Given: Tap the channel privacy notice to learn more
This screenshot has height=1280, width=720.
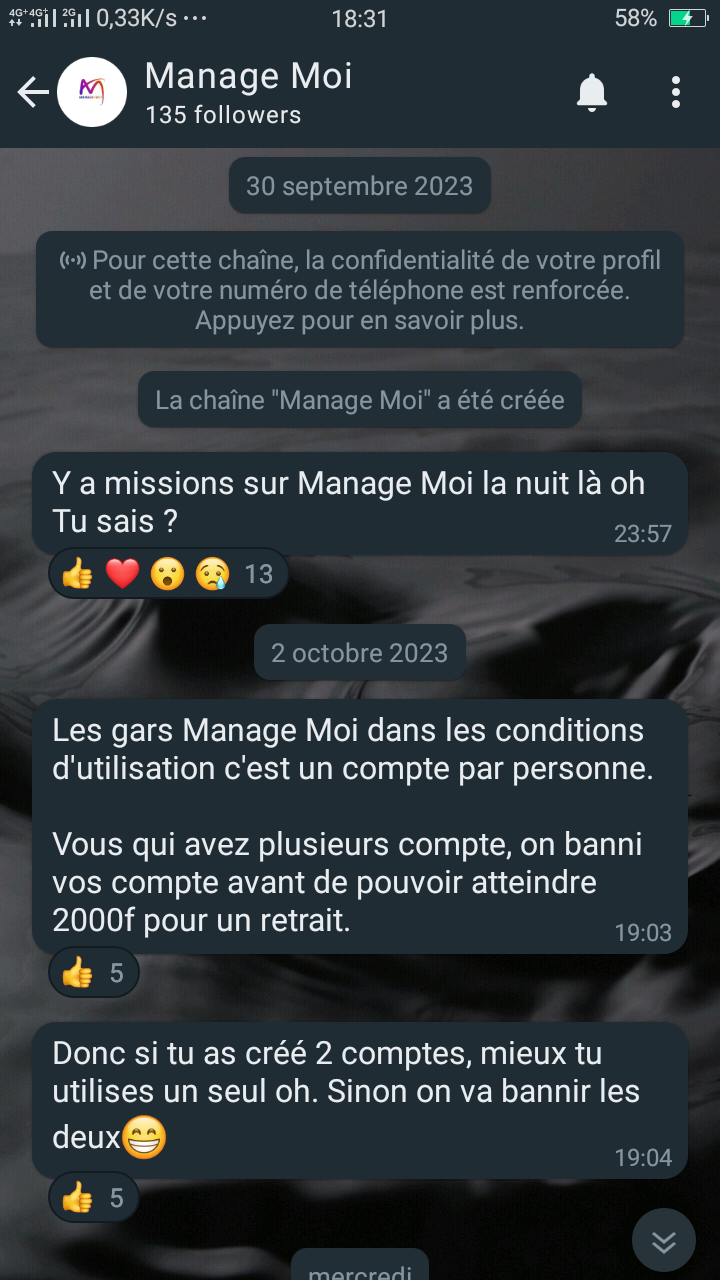Looking at the screenshot, I should pos(360,290).
